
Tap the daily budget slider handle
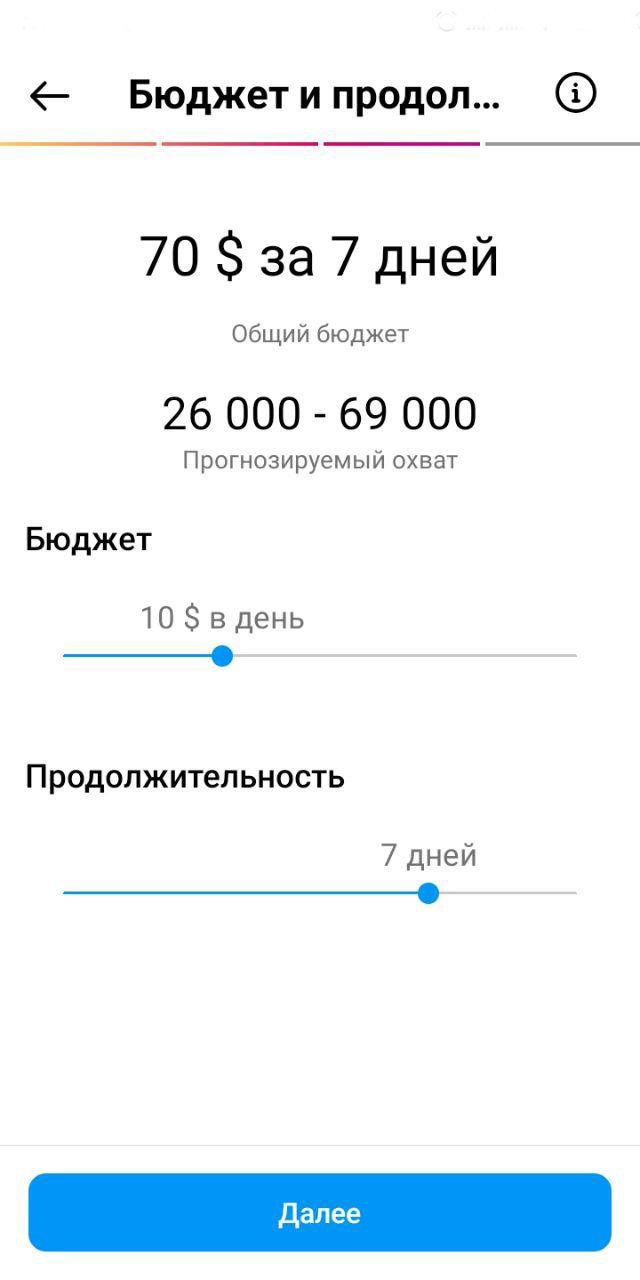(223, 656)
